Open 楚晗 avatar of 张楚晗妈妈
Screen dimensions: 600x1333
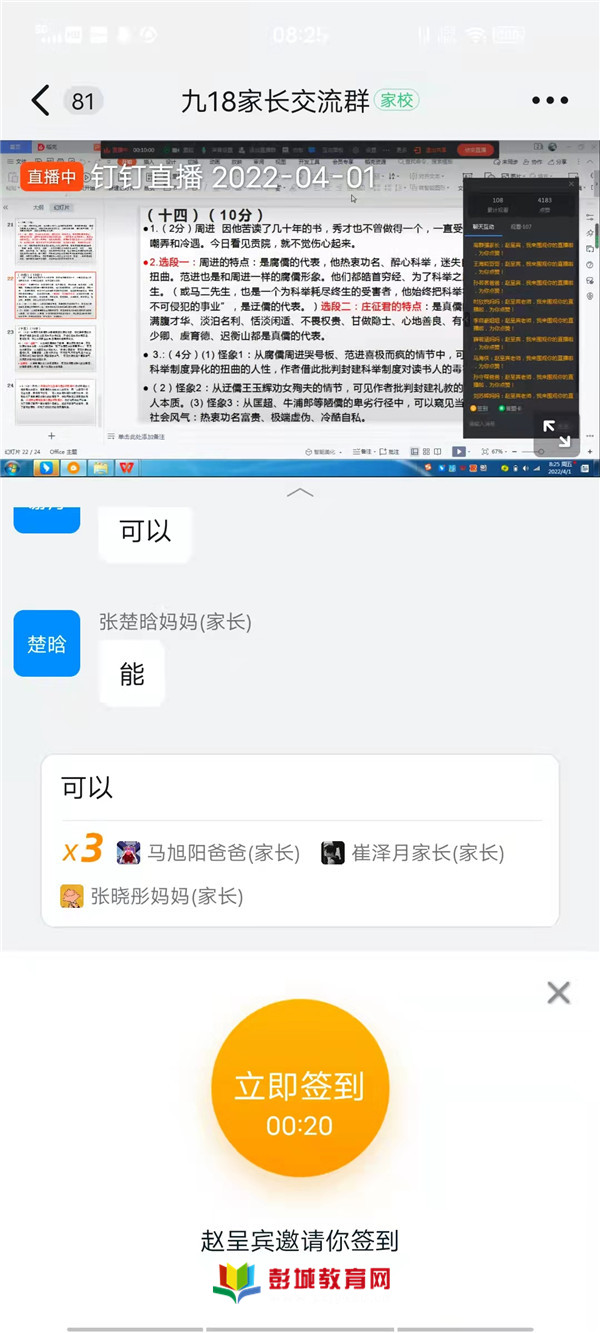(47, 643)
